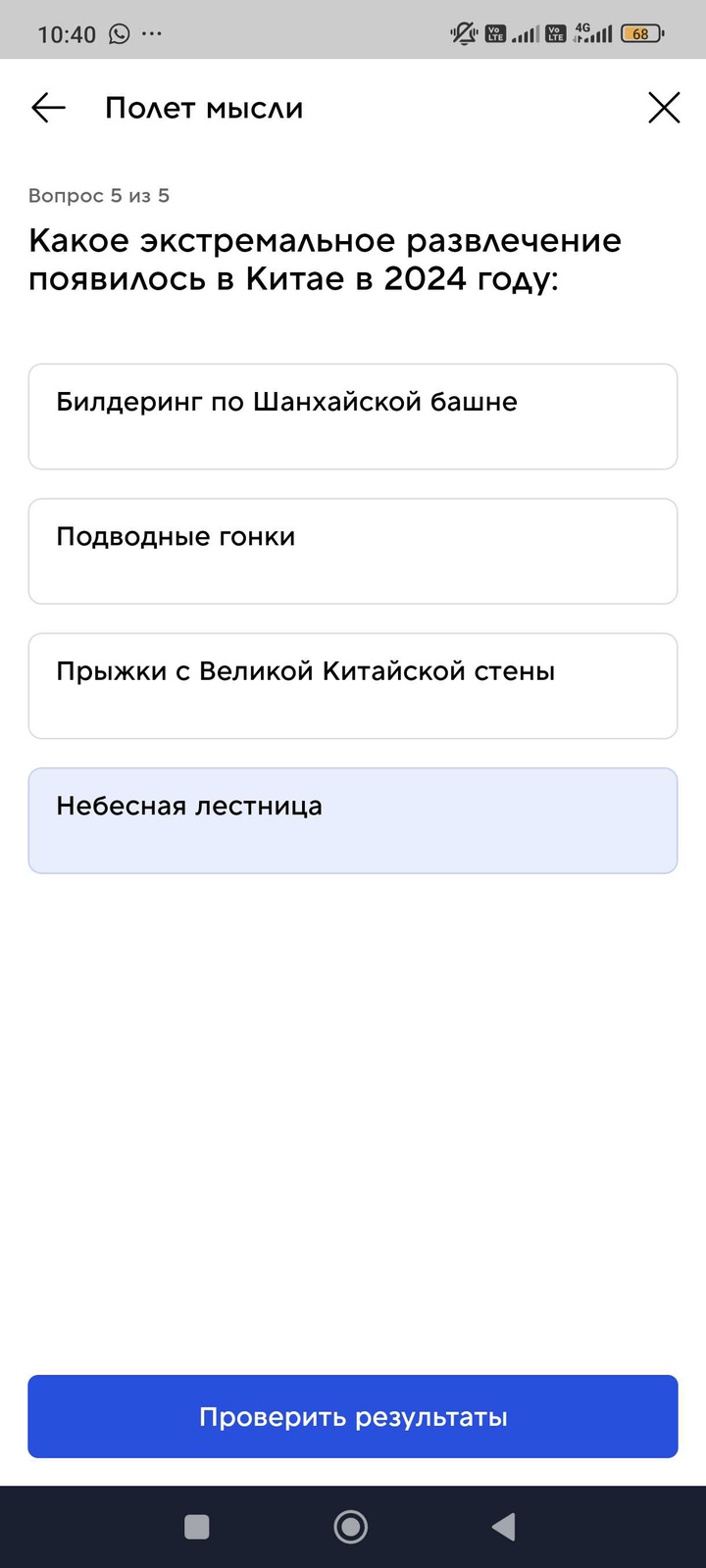Screen dimensions: 706x1568
Task: Go back using the top-left arrow
Action: [48, 108]
